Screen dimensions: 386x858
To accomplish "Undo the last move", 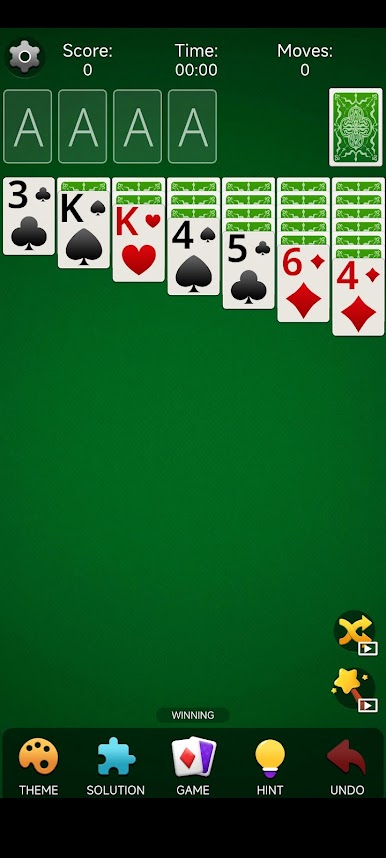I will [347, 766].
